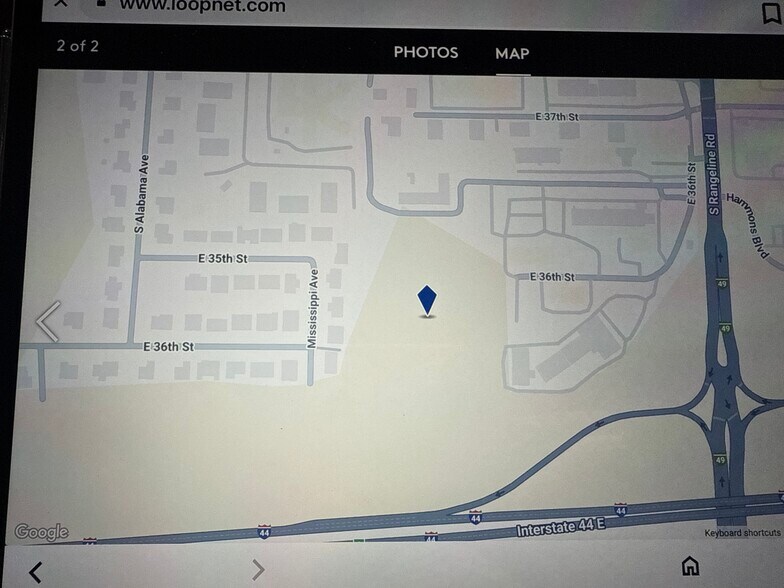Tap the blue property location pin

pos(427,300)
